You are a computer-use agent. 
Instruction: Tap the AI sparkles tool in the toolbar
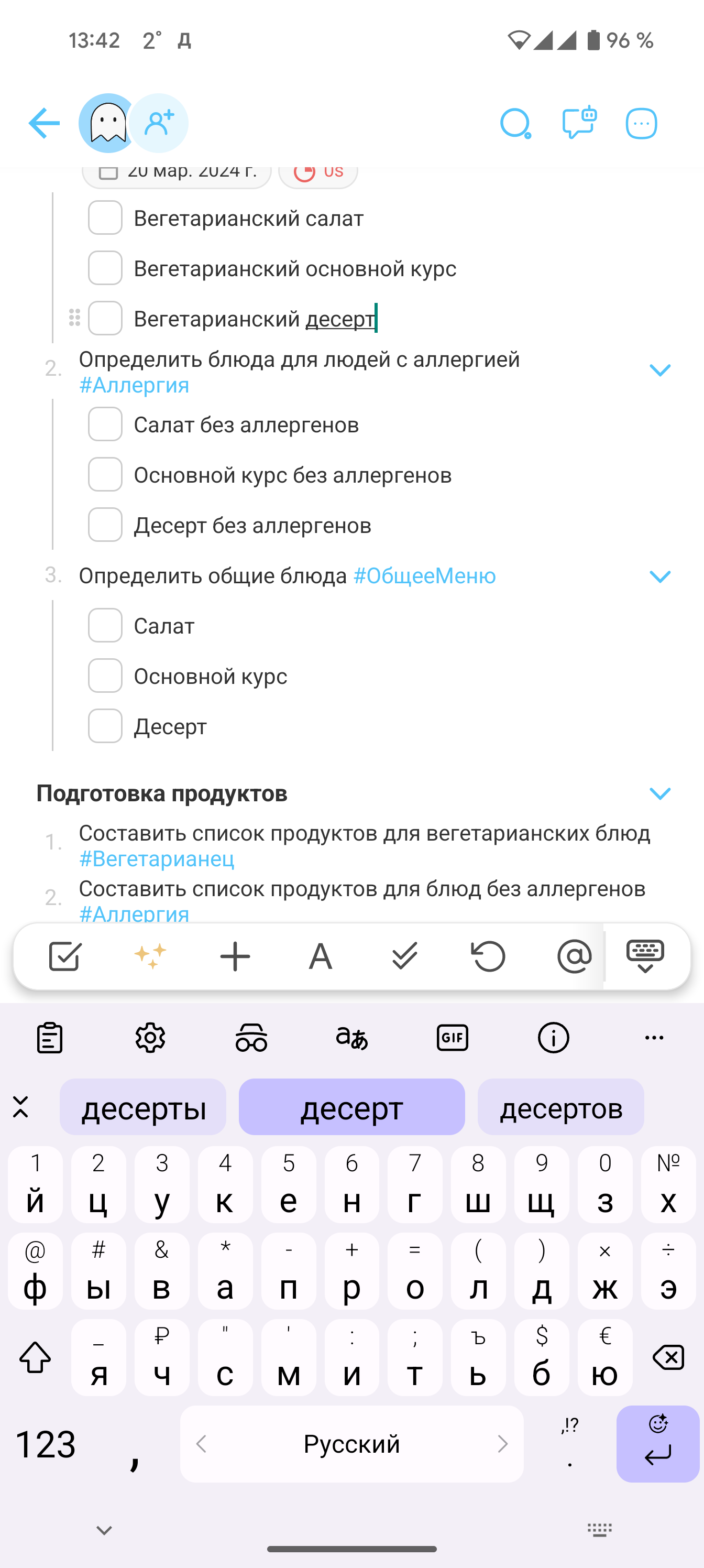pos(150,956)
